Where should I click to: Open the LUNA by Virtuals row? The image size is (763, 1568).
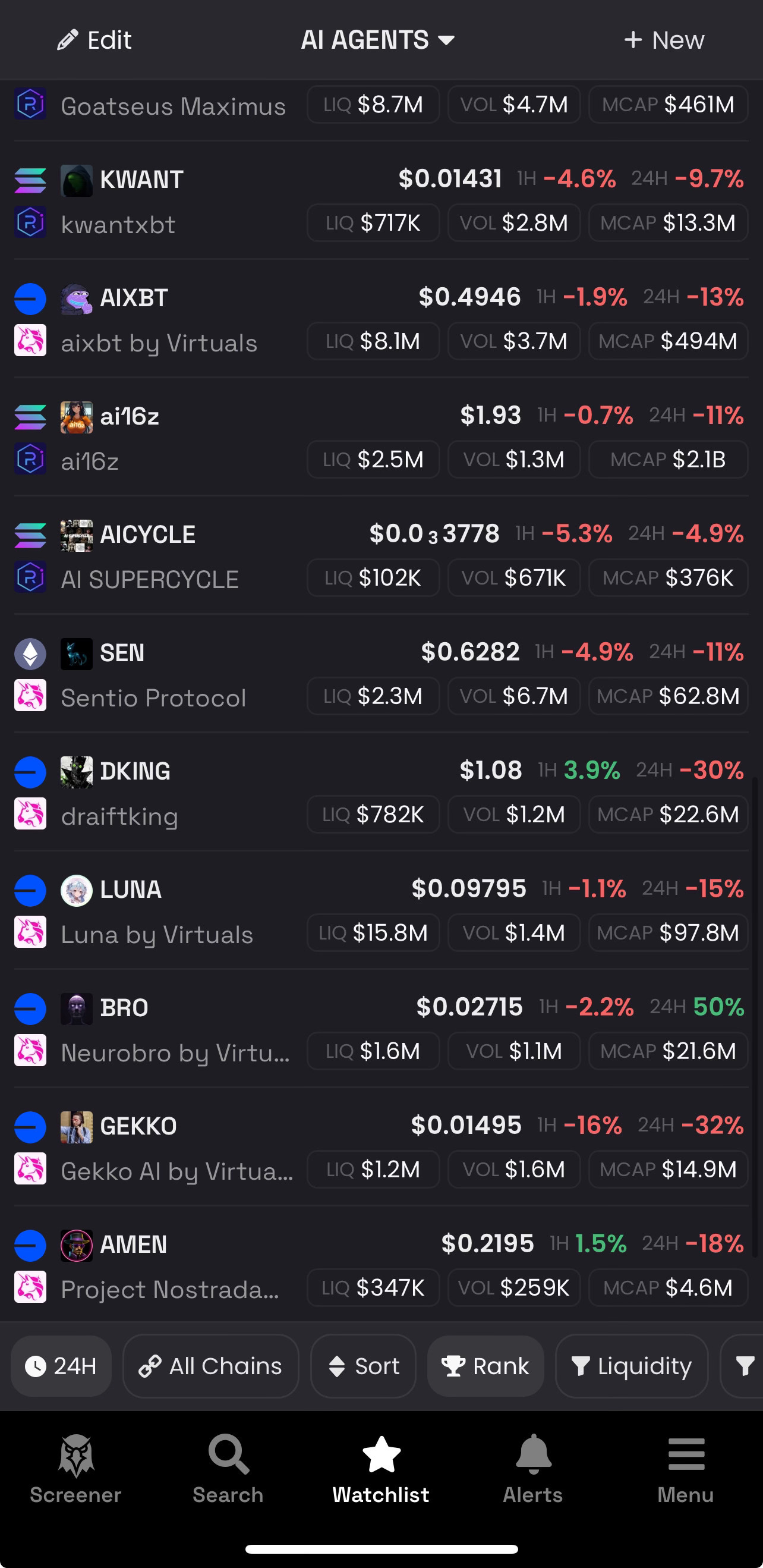tap(381, 910)
